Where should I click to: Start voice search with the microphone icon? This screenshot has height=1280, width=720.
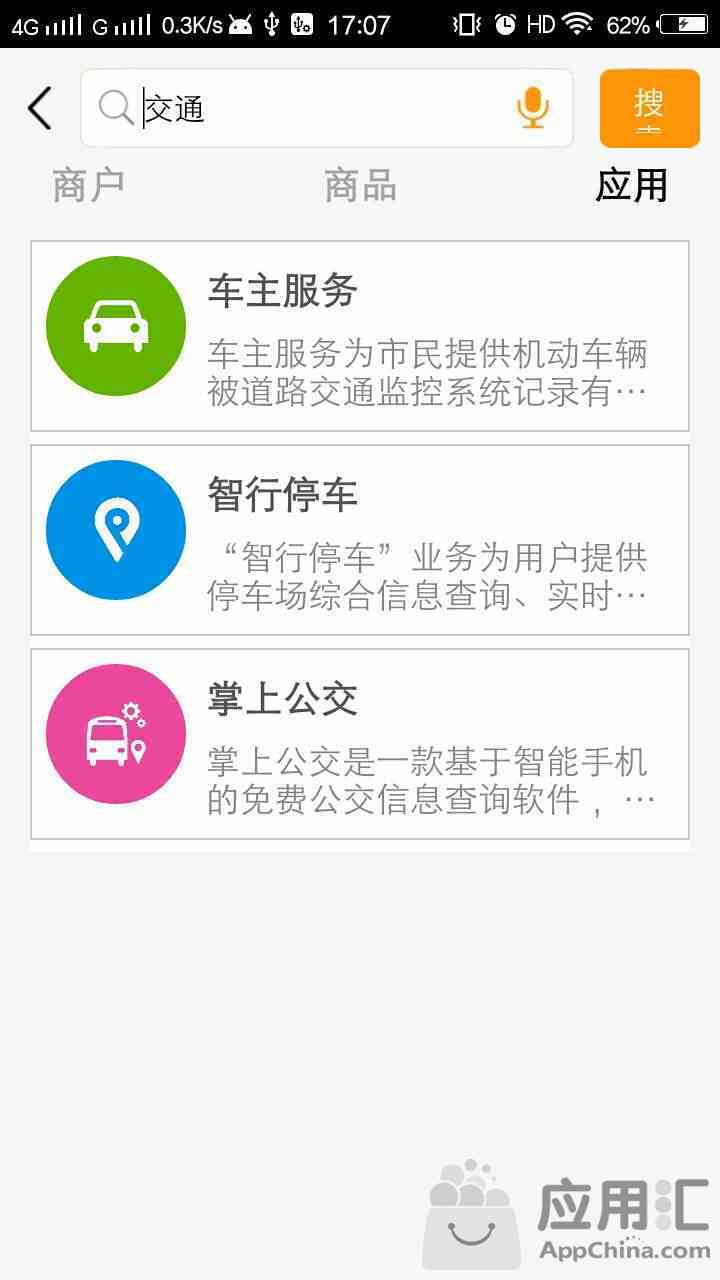[533, 108]
